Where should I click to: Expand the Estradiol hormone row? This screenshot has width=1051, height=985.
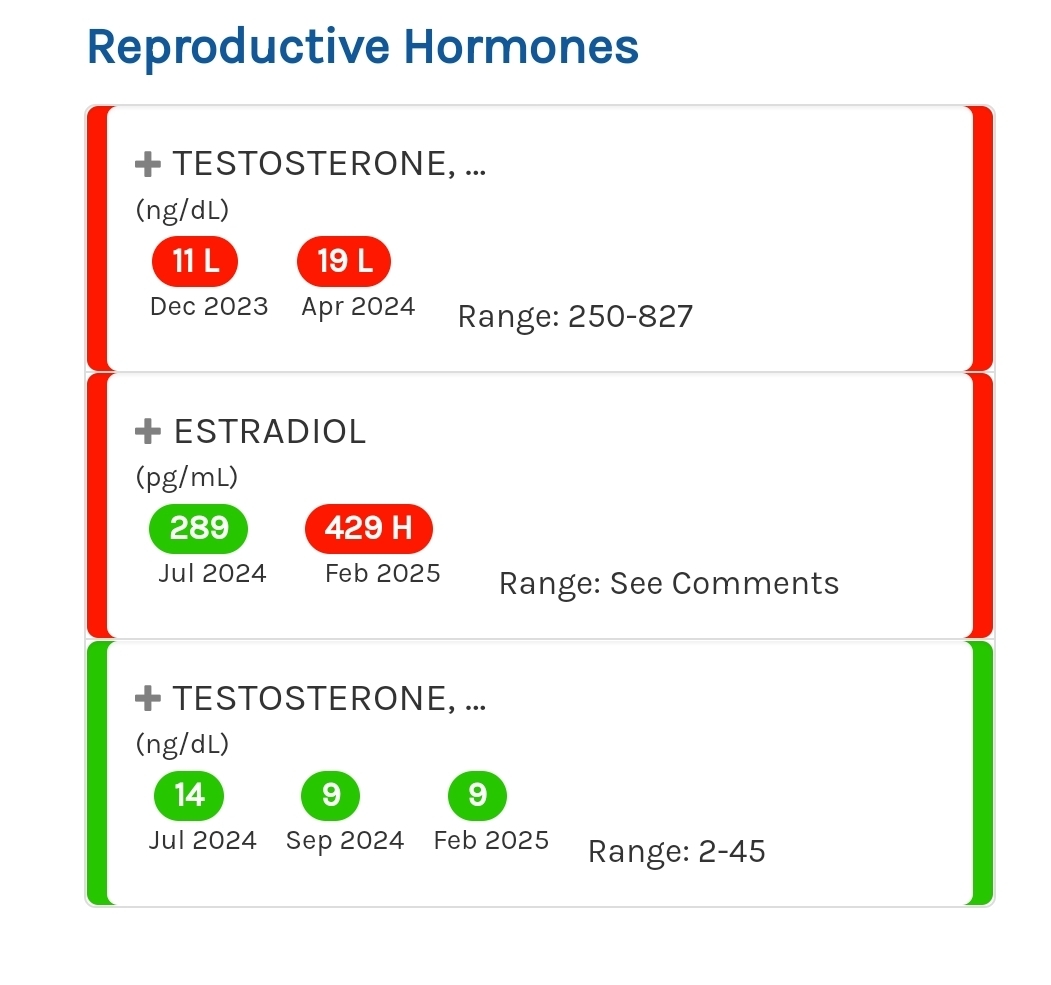(x=148, y=431)
